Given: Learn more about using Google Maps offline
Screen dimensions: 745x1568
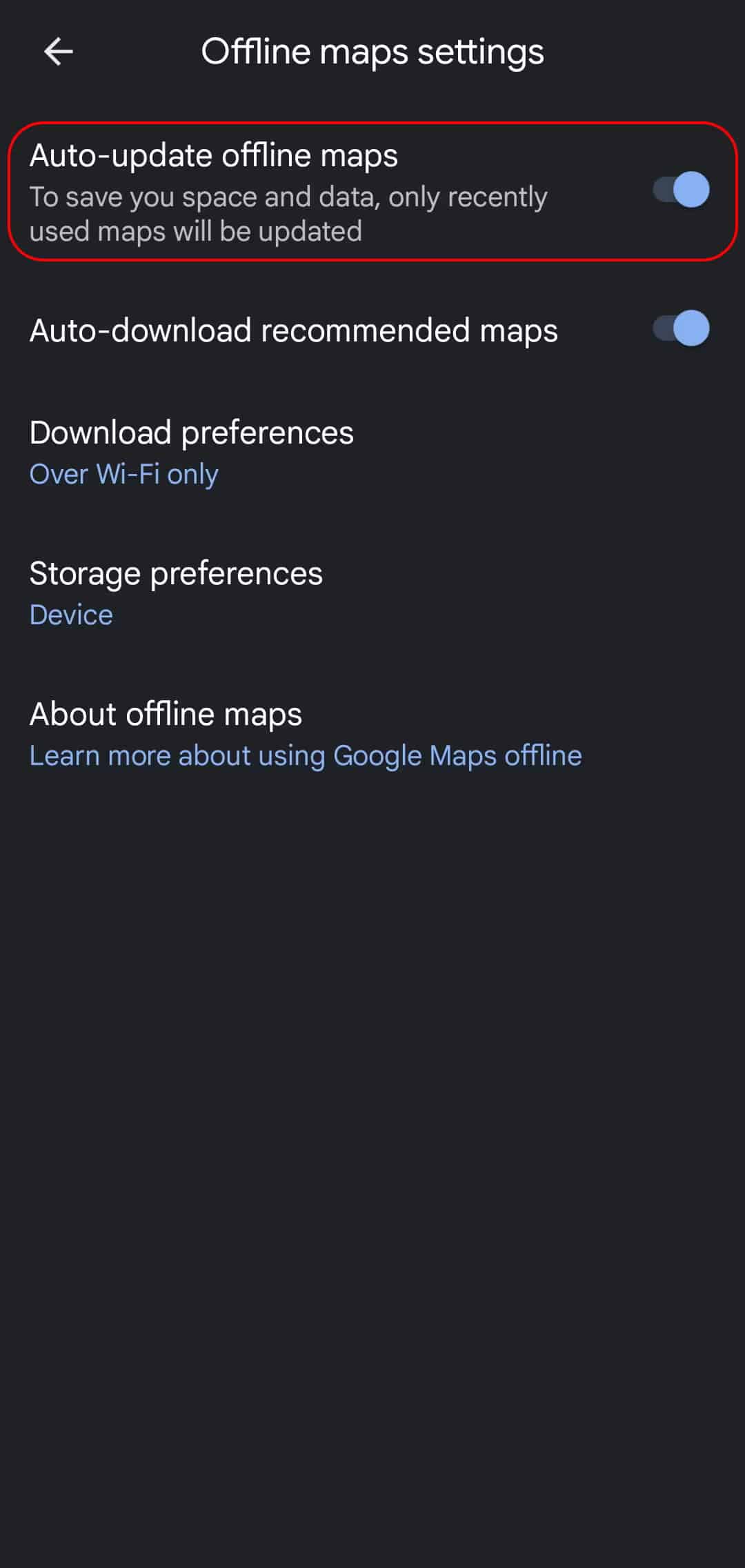Looking at the screenshot, I should 306,755.
